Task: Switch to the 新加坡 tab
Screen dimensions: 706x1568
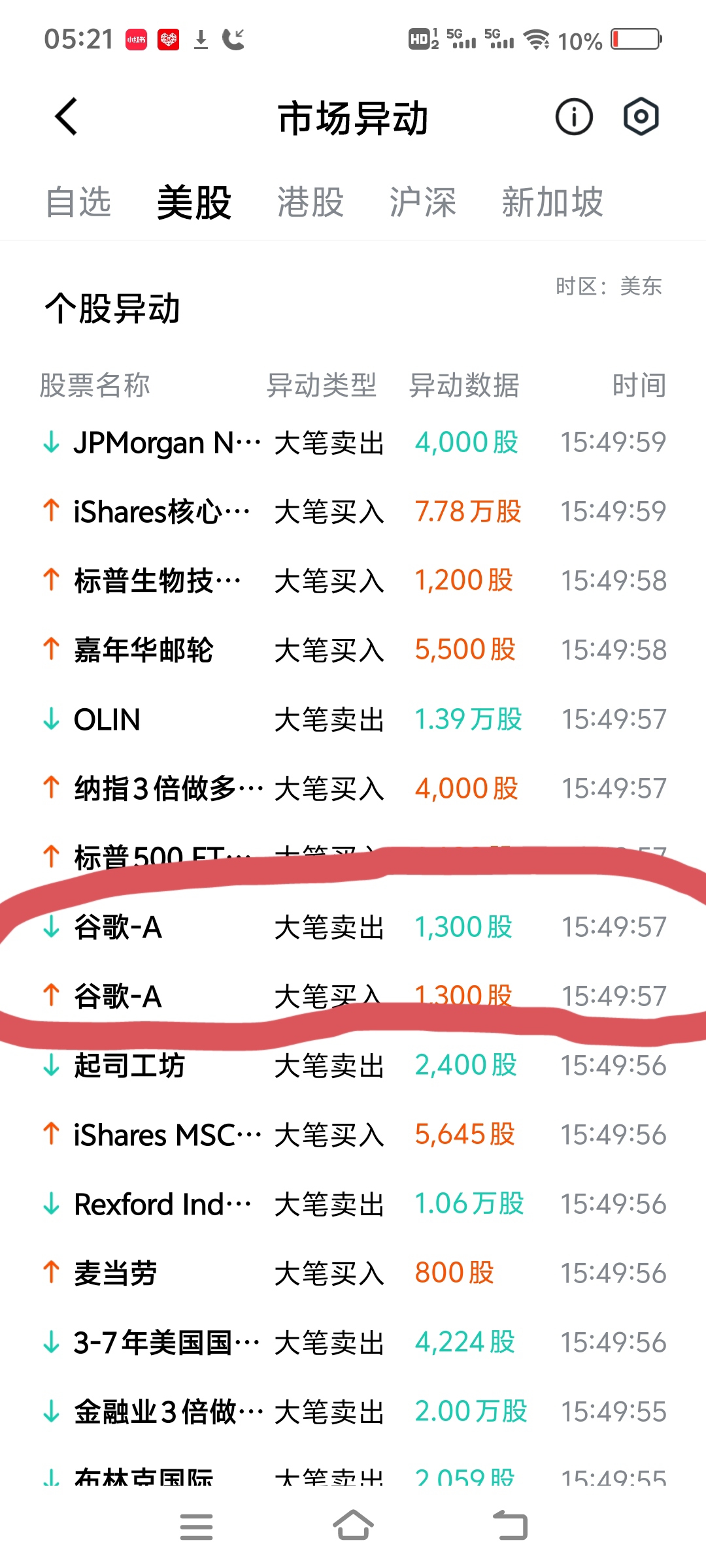Action: pyautogui.click(x=552, y=202)
